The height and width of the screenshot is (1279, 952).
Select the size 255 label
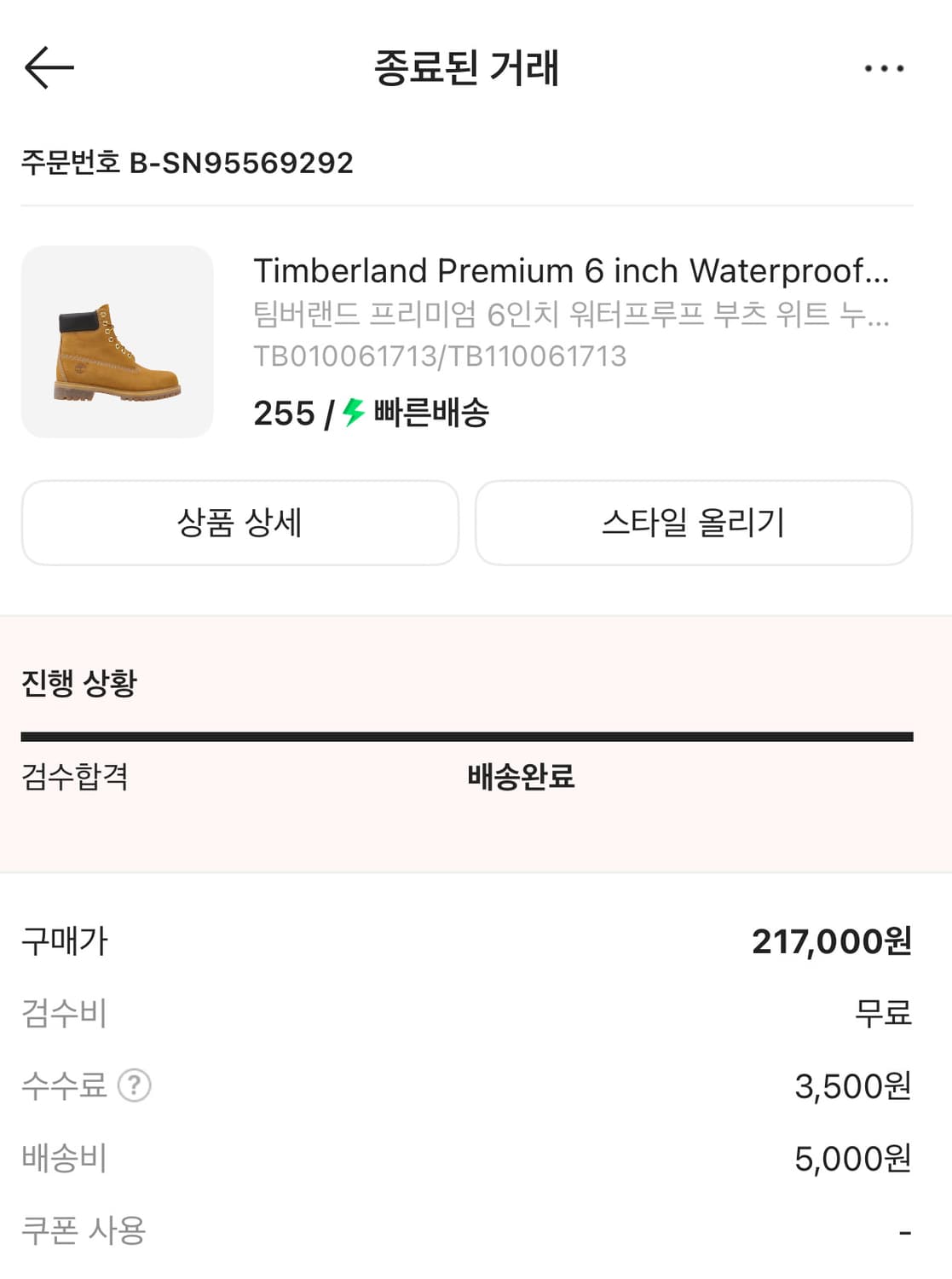pyautogui.click(x=285, y=414)
